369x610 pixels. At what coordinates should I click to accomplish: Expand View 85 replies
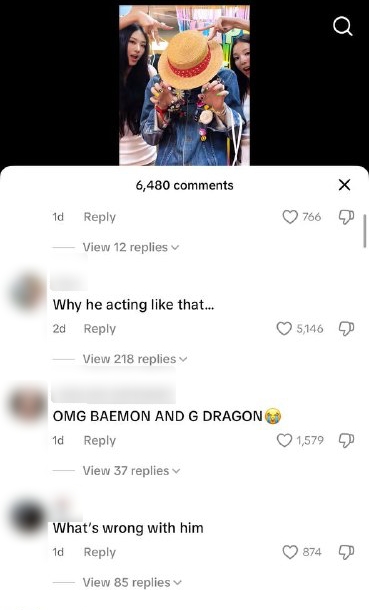tap(132, 582)
